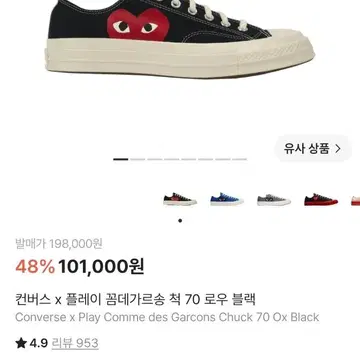This screenshot has height=360, width=360.
Task: Jump to the second image via page indicator
Action: [x=138, y=159]
